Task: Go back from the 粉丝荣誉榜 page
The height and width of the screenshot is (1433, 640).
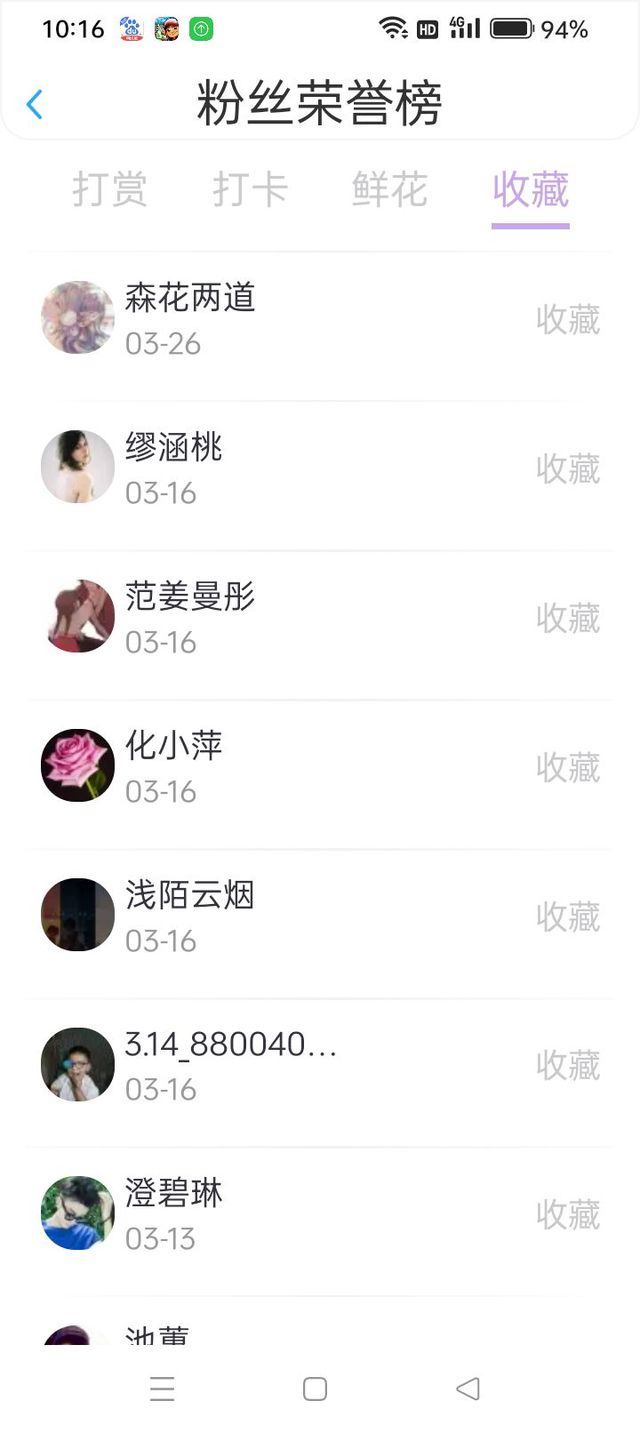Action: (x=35, y=104)
